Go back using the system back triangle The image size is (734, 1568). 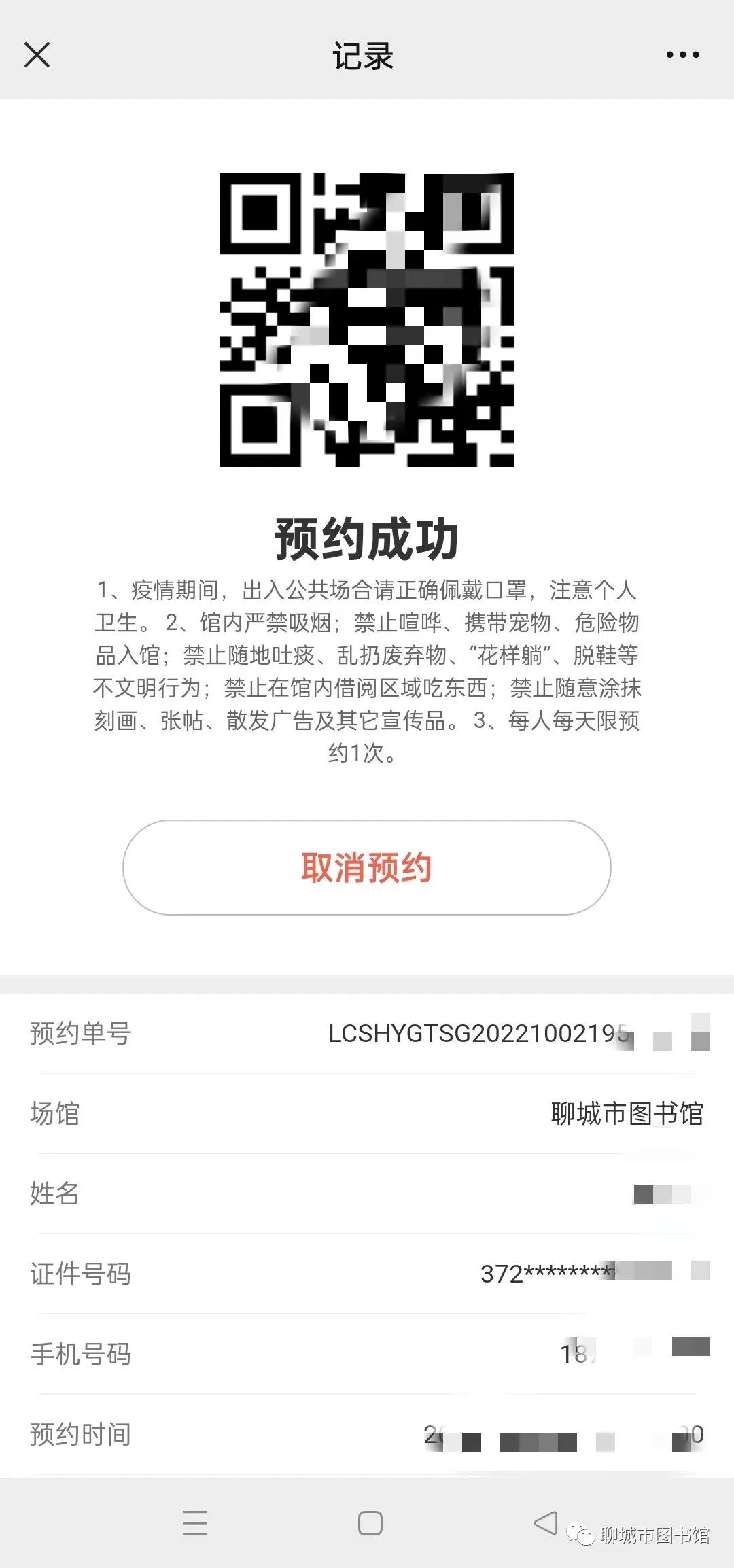coord(546,1522)
